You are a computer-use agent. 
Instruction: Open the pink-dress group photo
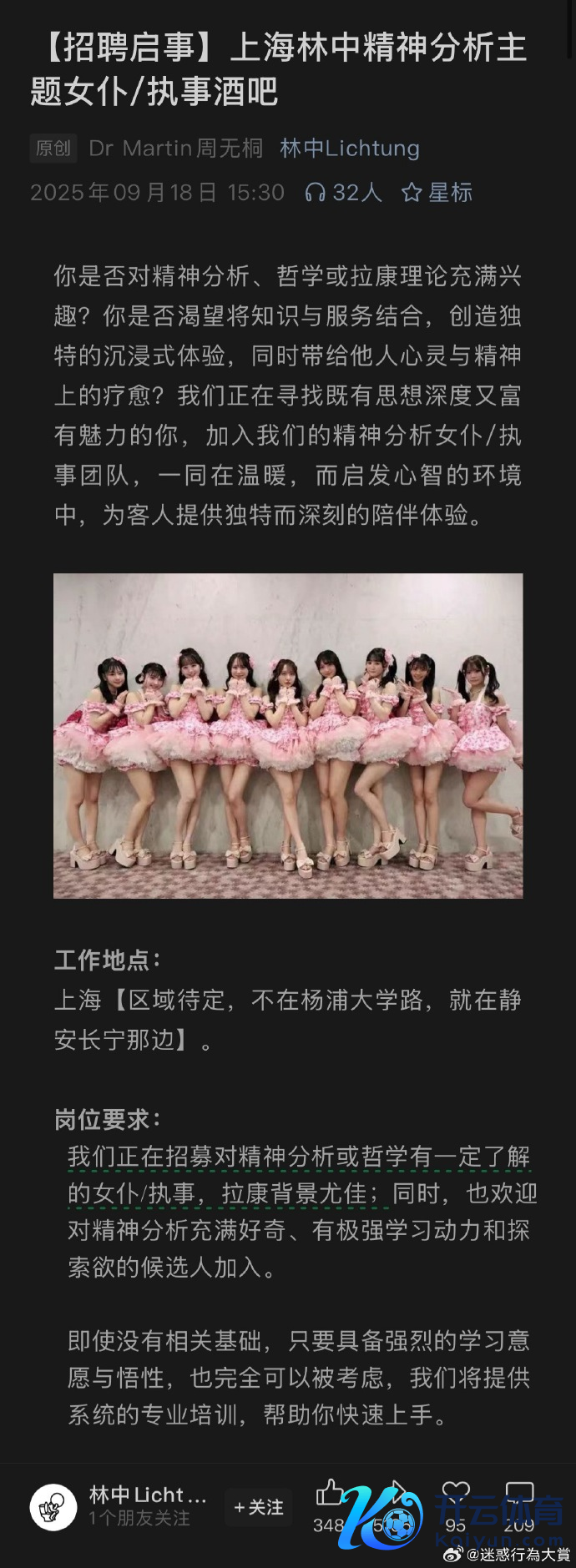(x=288, y=735)
